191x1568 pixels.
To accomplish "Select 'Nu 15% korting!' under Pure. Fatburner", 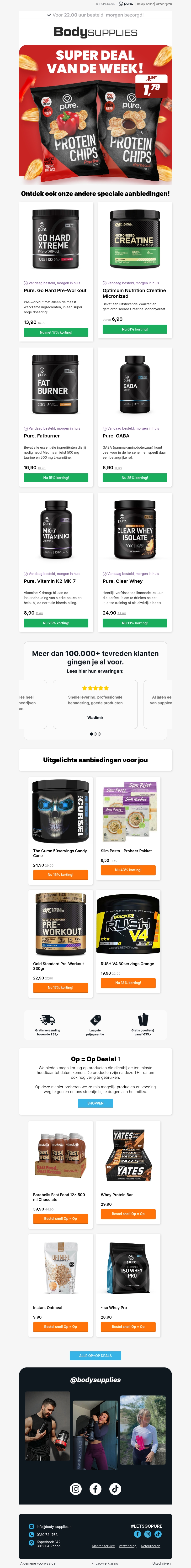I will coord(56,478).
